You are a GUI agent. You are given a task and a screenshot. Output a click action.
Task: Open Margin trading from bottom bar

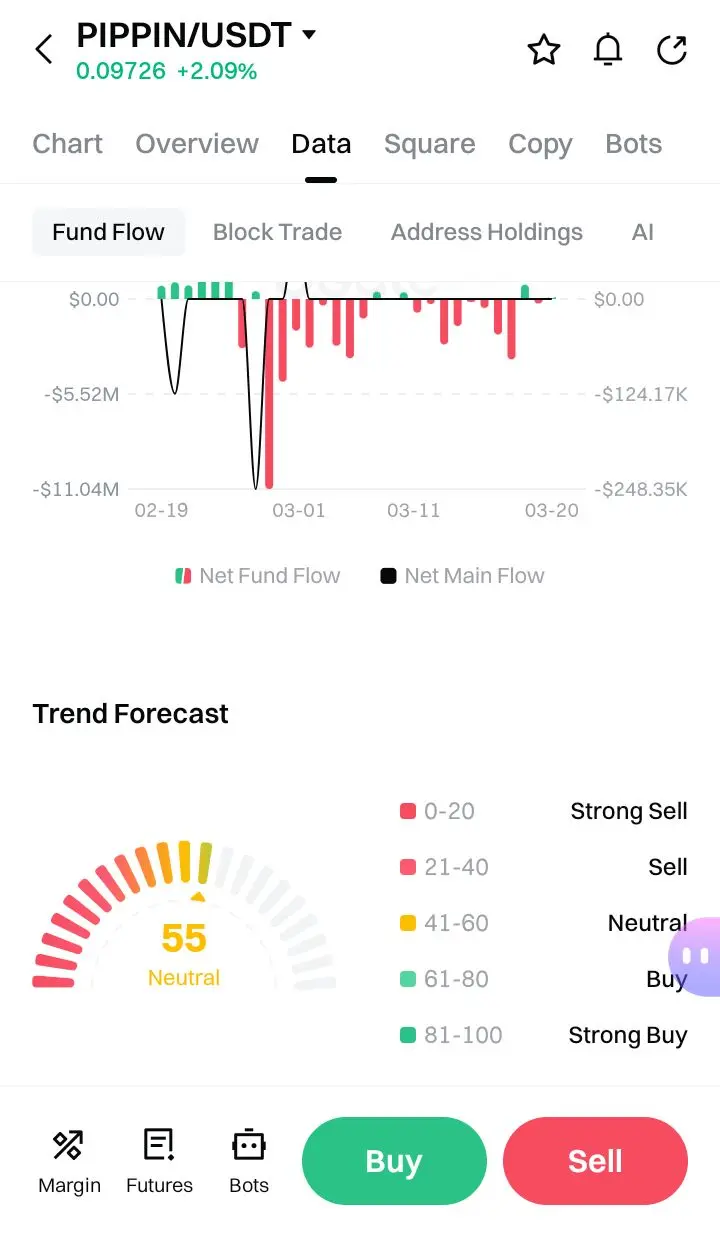[x=68, y=1160]
